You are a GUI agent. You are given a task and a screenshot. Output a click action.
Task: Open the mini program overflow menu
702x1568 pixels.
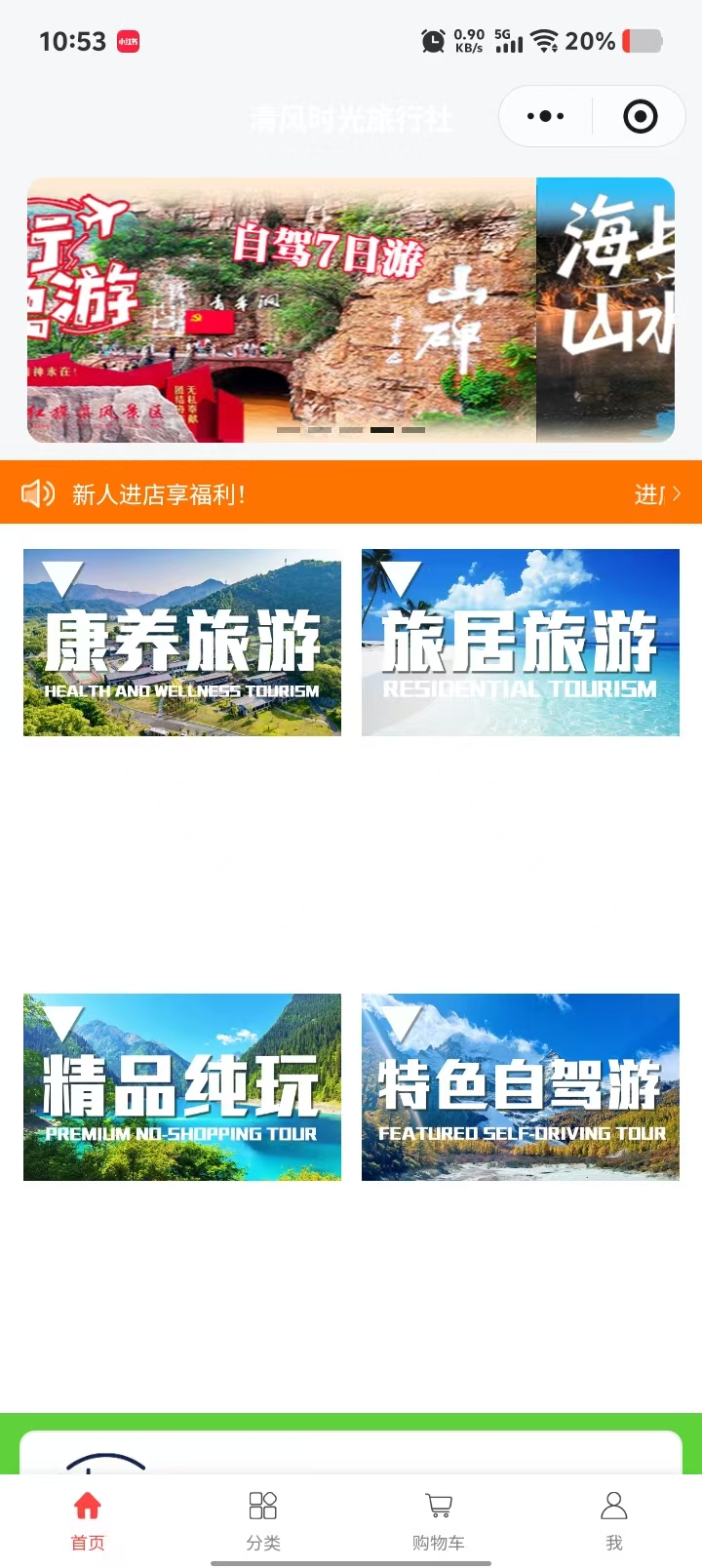tap(545, 116)
